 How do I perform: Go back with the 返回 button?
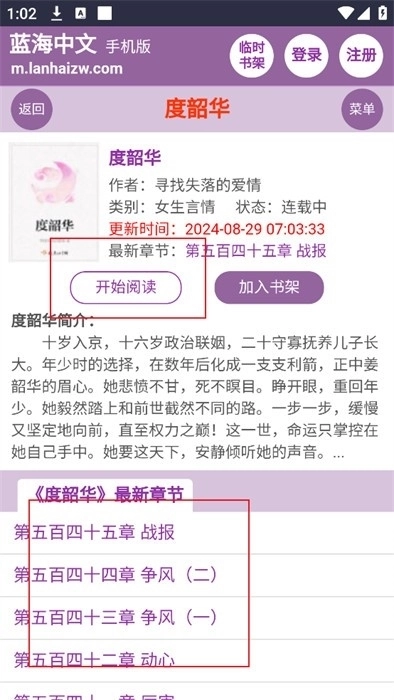point(32,109)
